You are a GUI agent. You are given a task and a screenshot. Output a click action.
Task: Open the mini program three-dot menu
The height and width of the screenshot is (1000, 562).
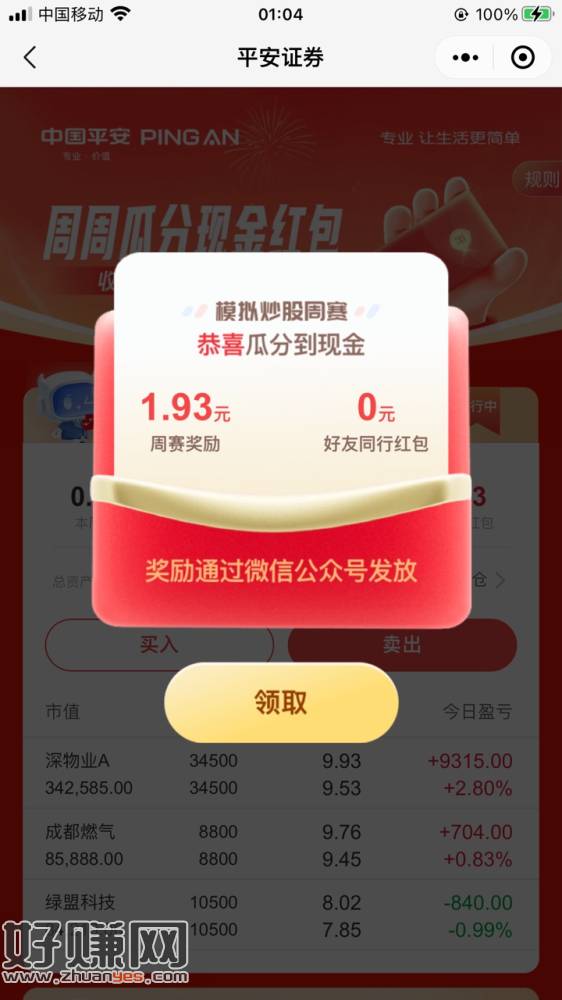click(x=465, y=58)
